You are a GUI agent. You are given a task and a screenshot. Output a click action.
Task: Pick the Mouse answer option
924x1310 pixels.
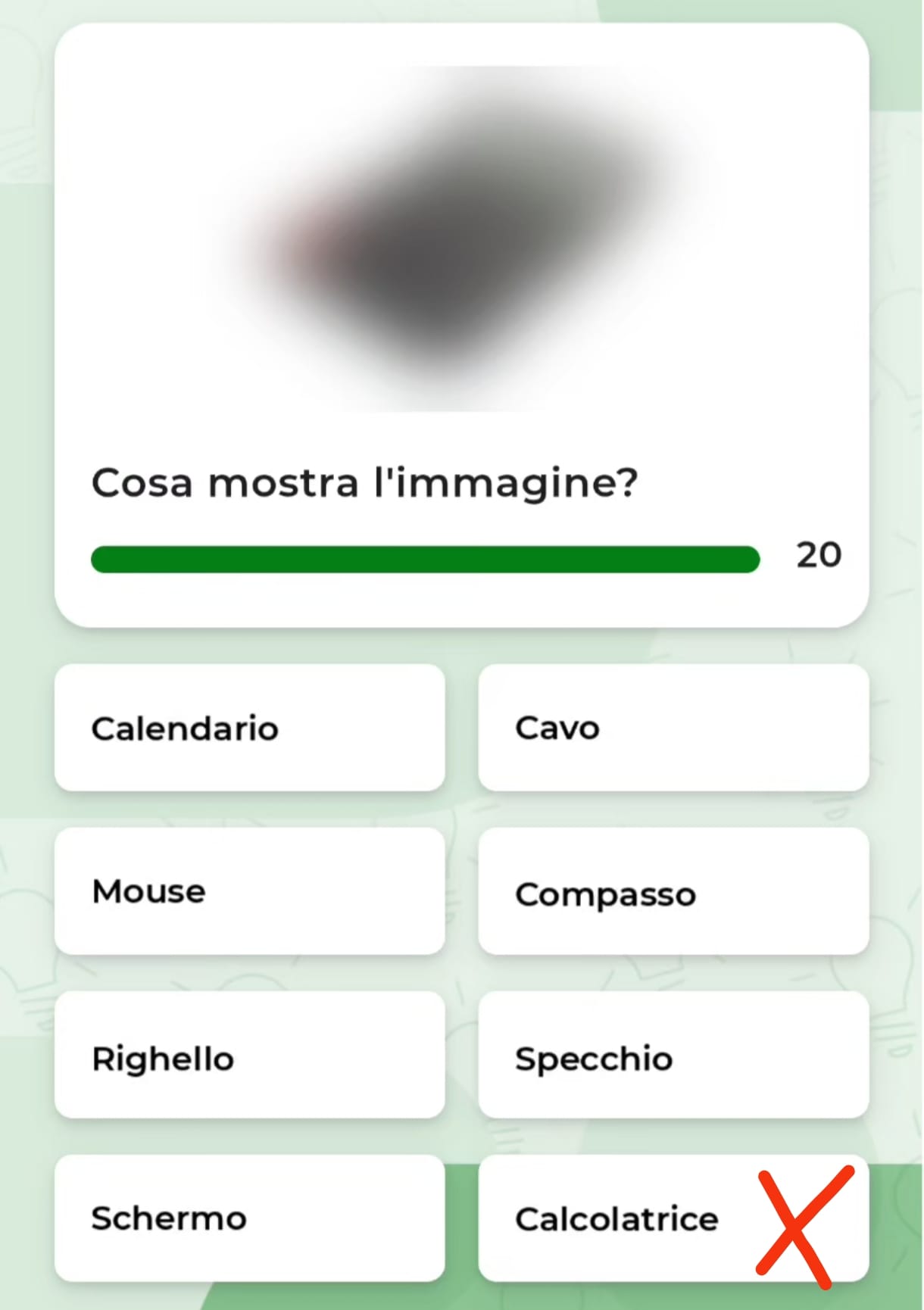pos(249,891)
